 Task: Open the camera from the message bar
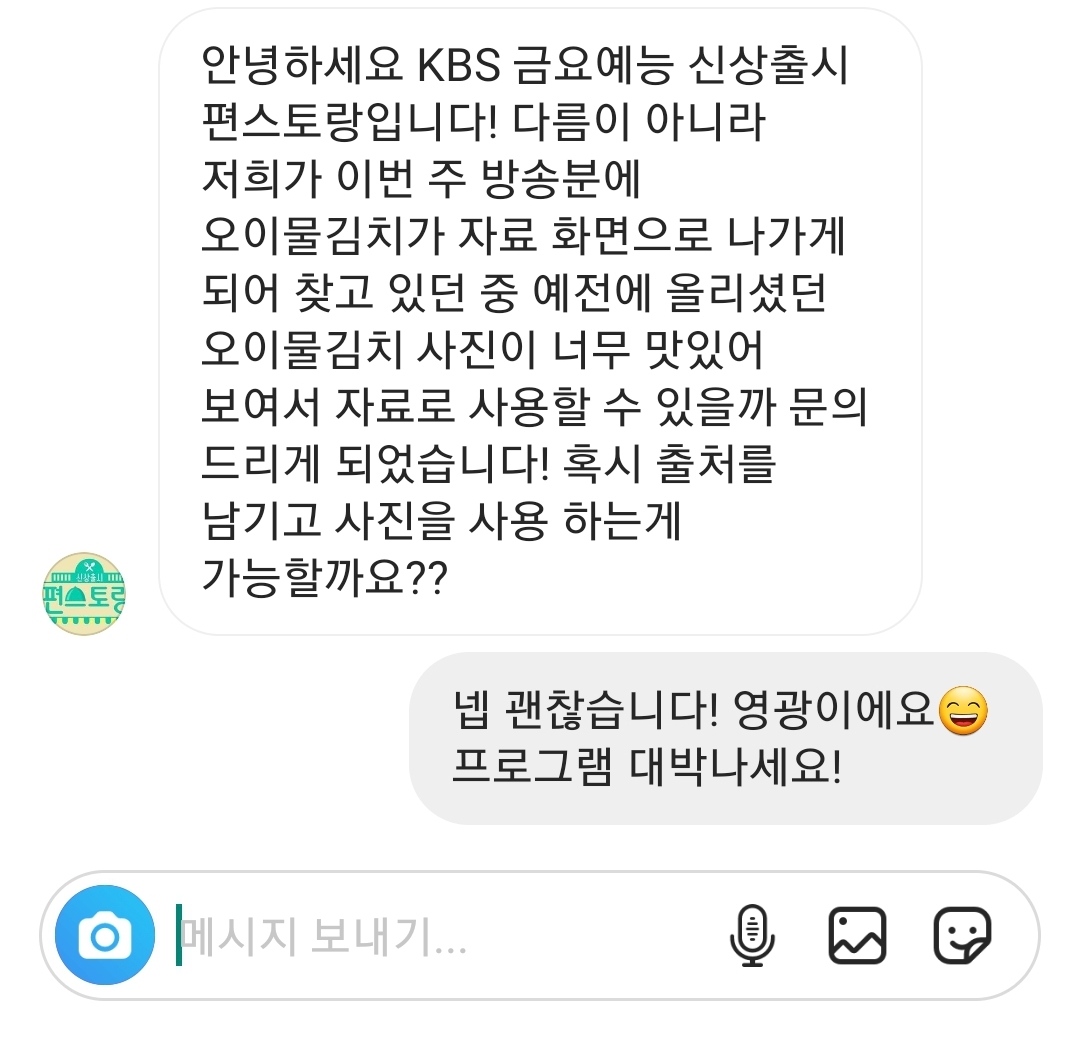(x=105, y=936)
